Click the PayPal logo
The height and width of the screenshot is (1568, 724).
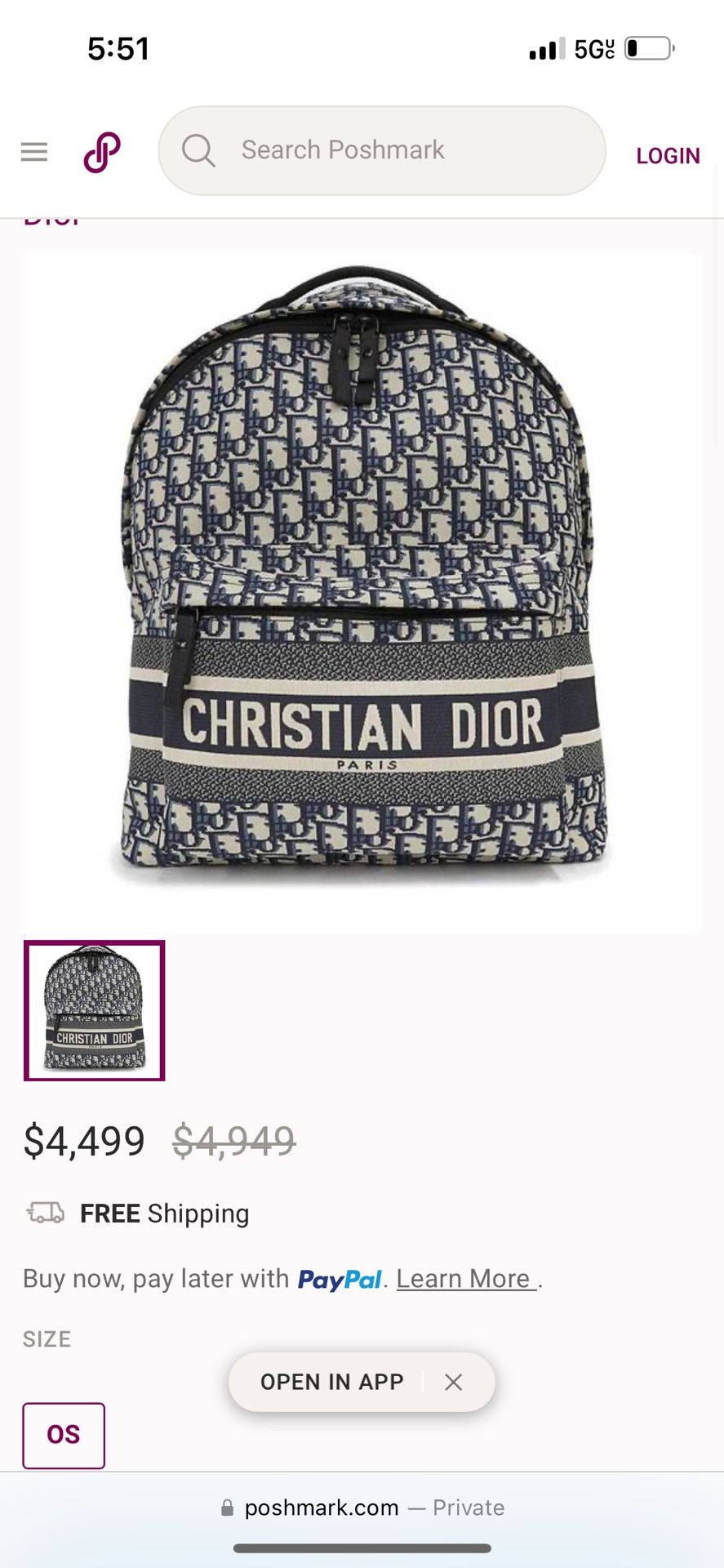(341, 1278)
